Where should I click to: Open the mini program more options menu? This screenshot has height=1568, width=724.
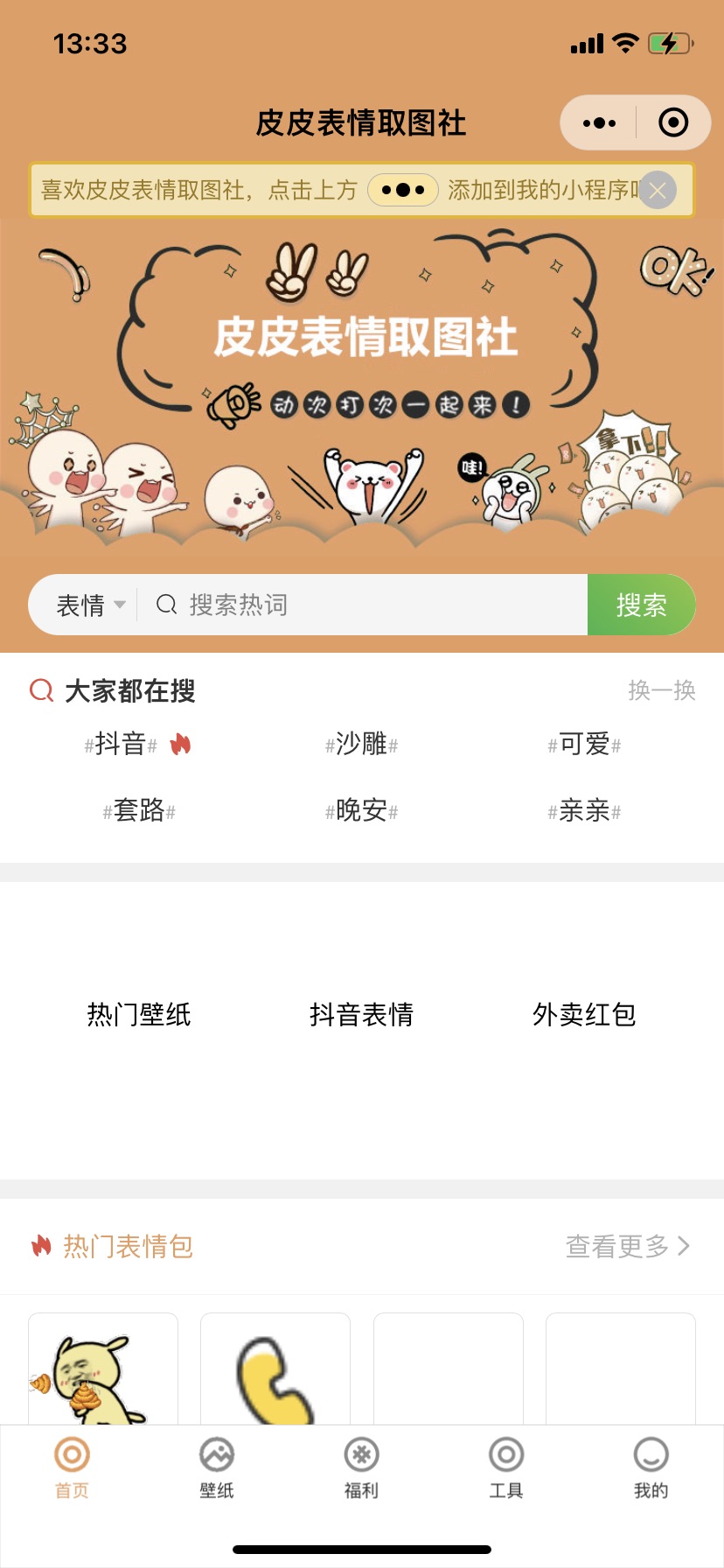click(x=599, y=123)
